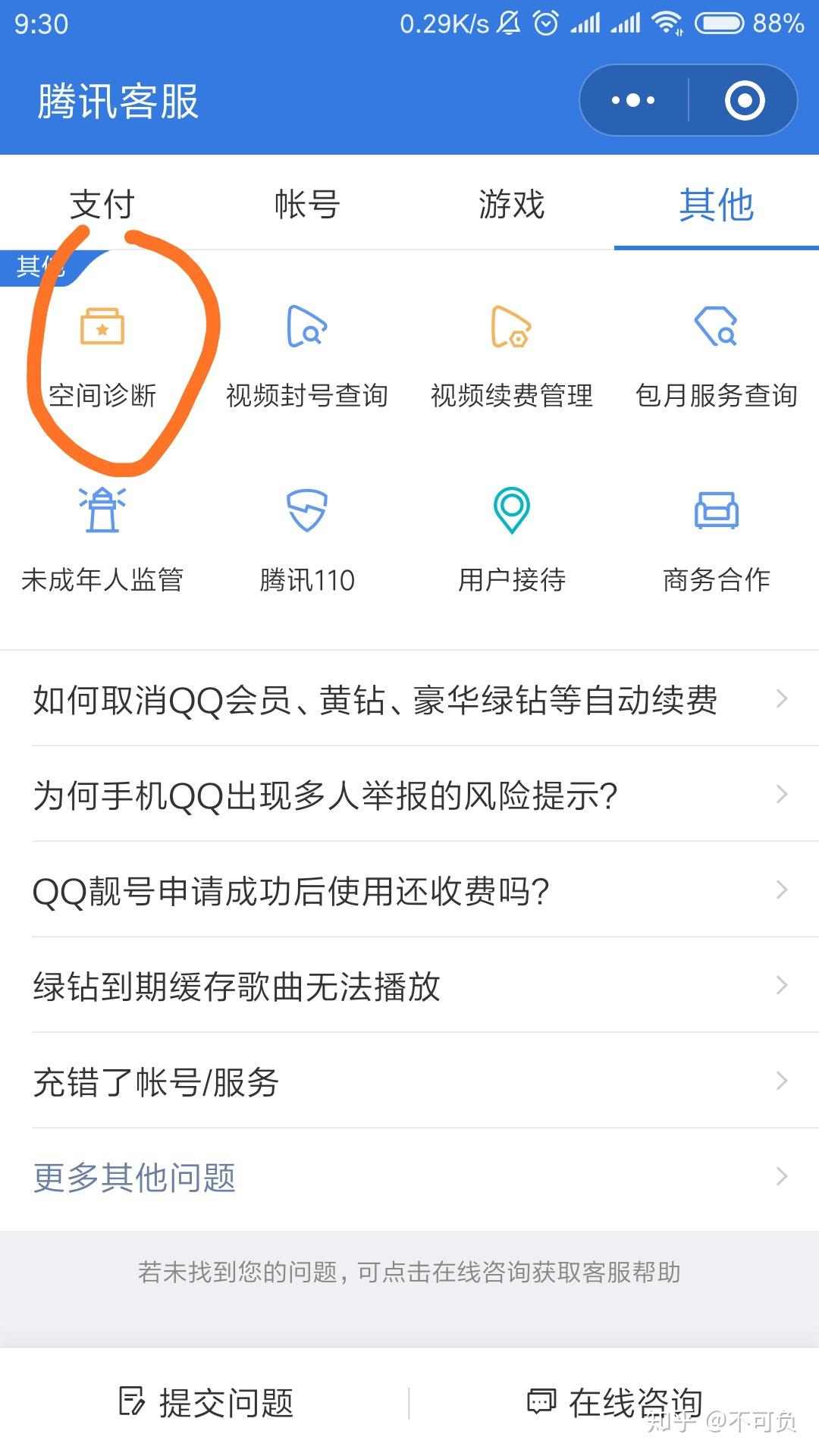
Task: Open 视频续费管理
Action: 512,353
